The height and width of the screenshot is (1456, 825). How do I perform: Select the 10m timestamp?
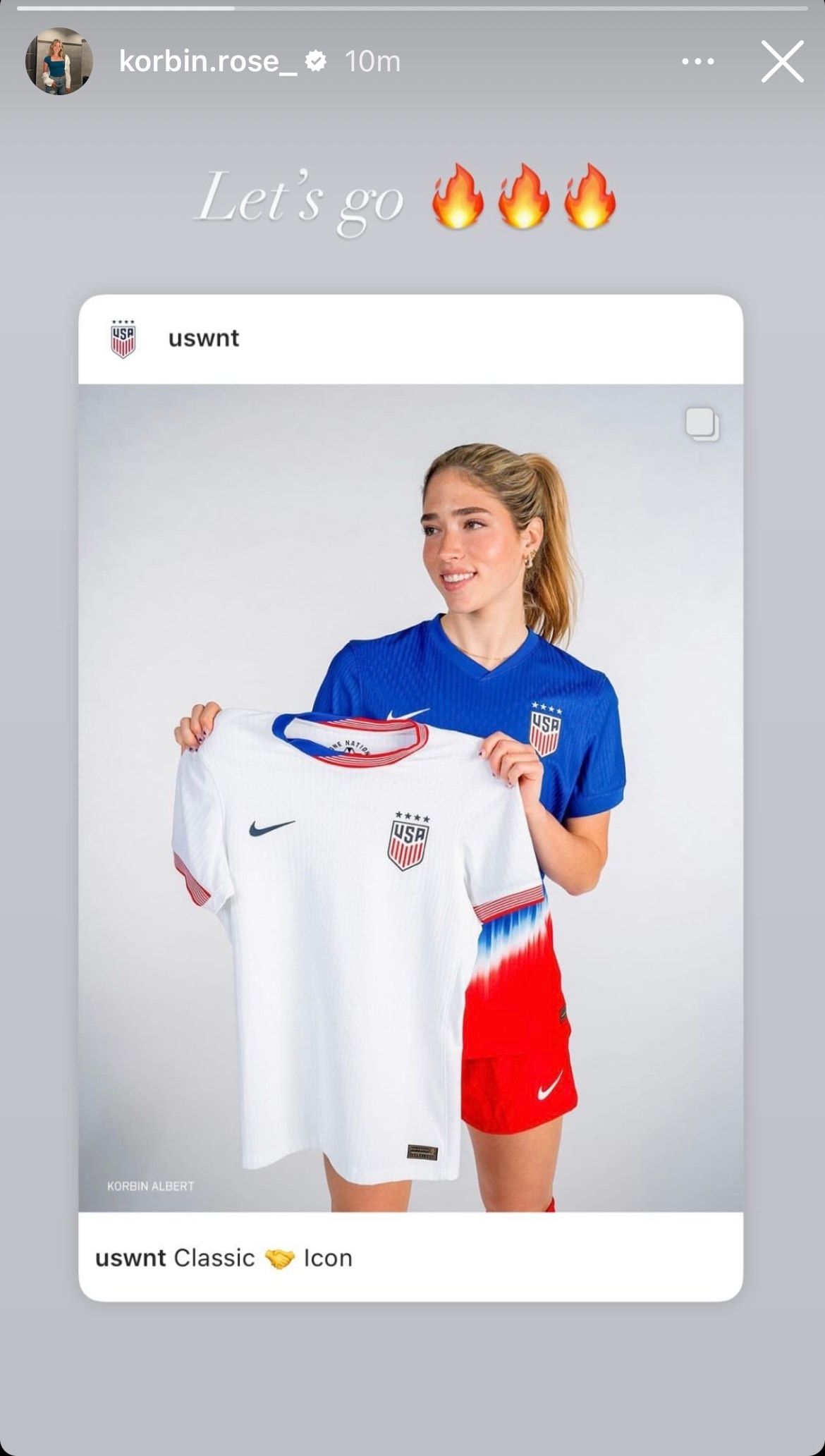(x=370, y=62)
